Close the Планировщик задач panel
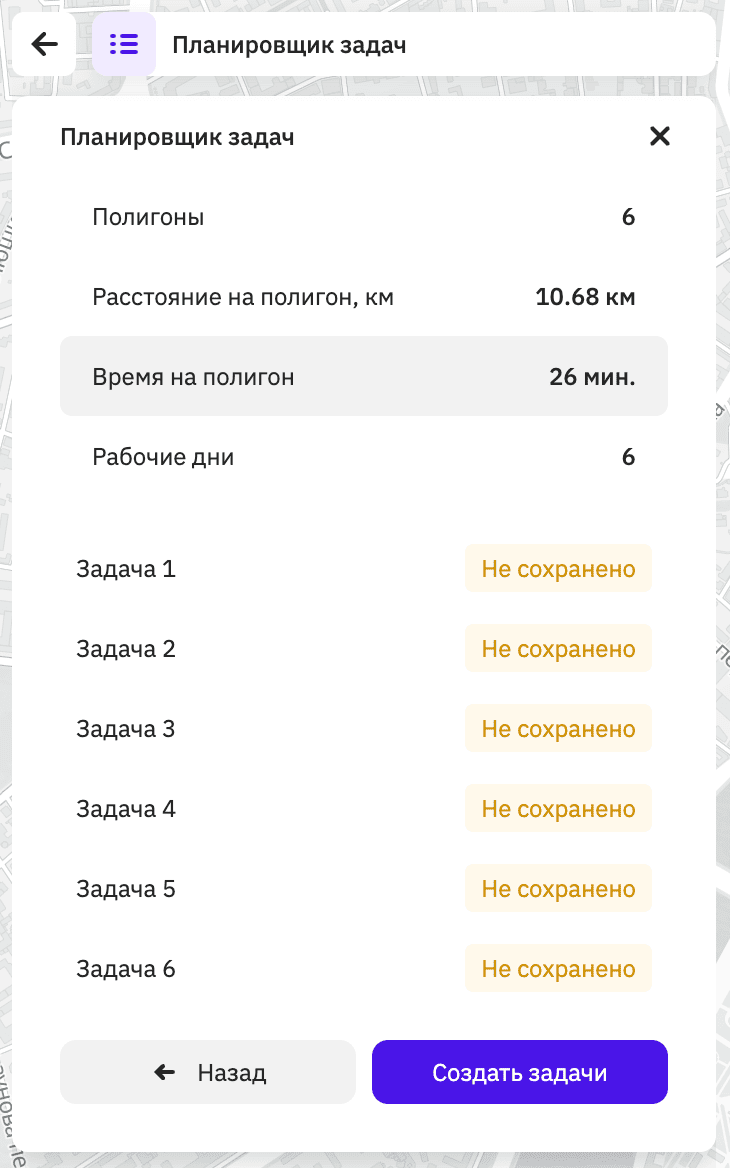Screen dimensions: 730x1168 (x=659, y=137)
